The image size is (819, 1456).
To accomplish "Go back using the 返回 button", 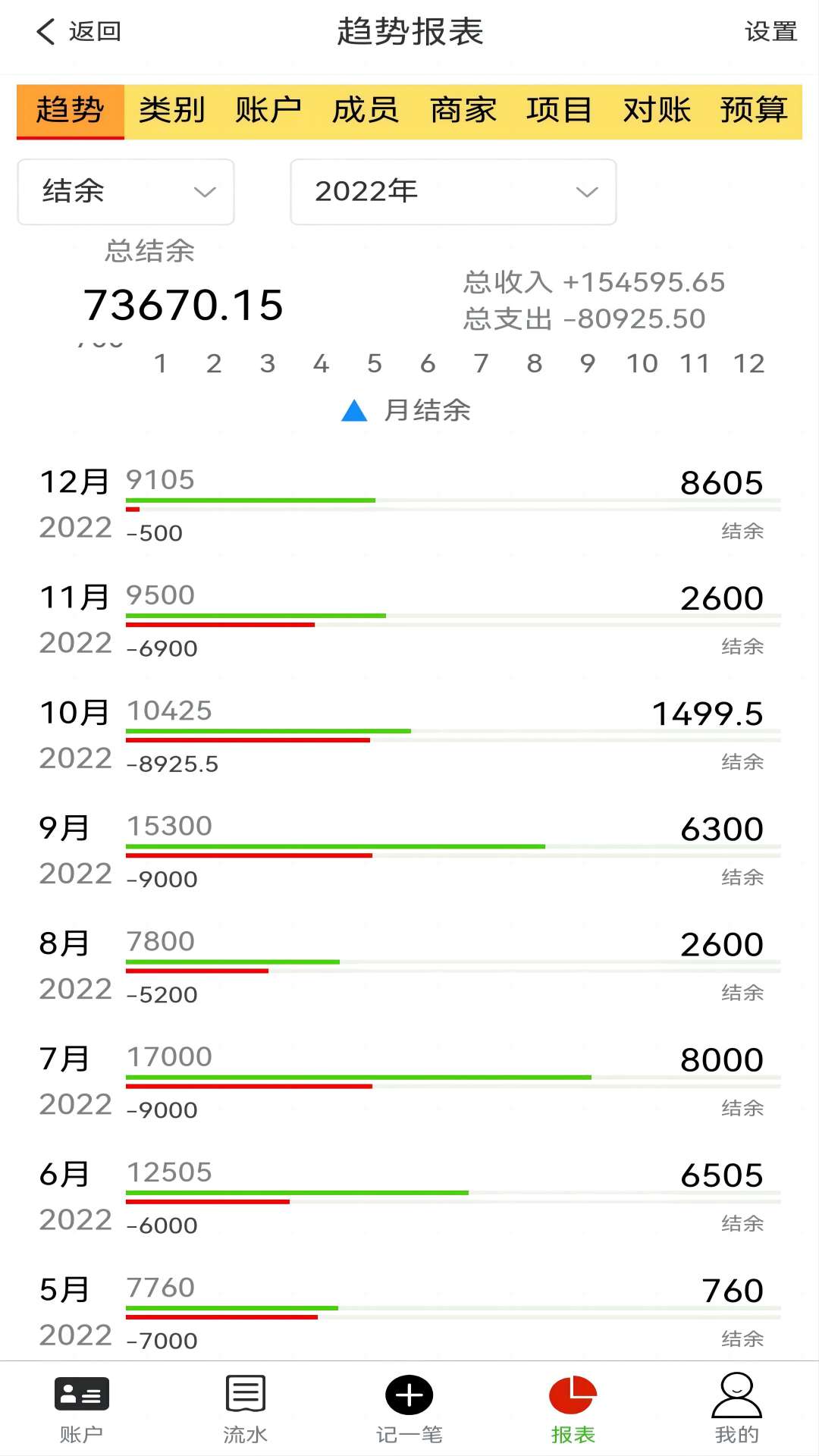I will point(79,32).
